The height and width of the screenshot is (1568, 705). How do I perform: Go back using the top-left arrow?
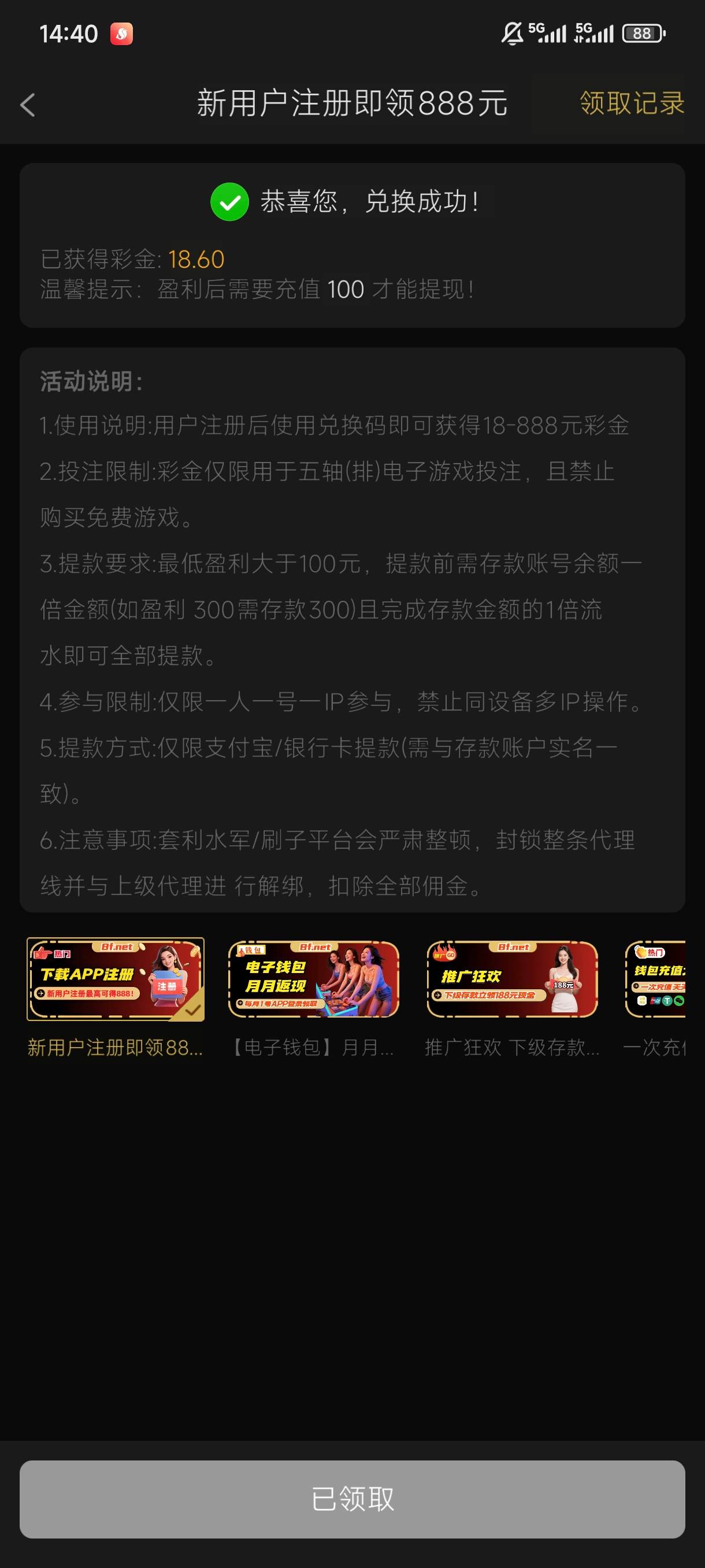point(28,105)
